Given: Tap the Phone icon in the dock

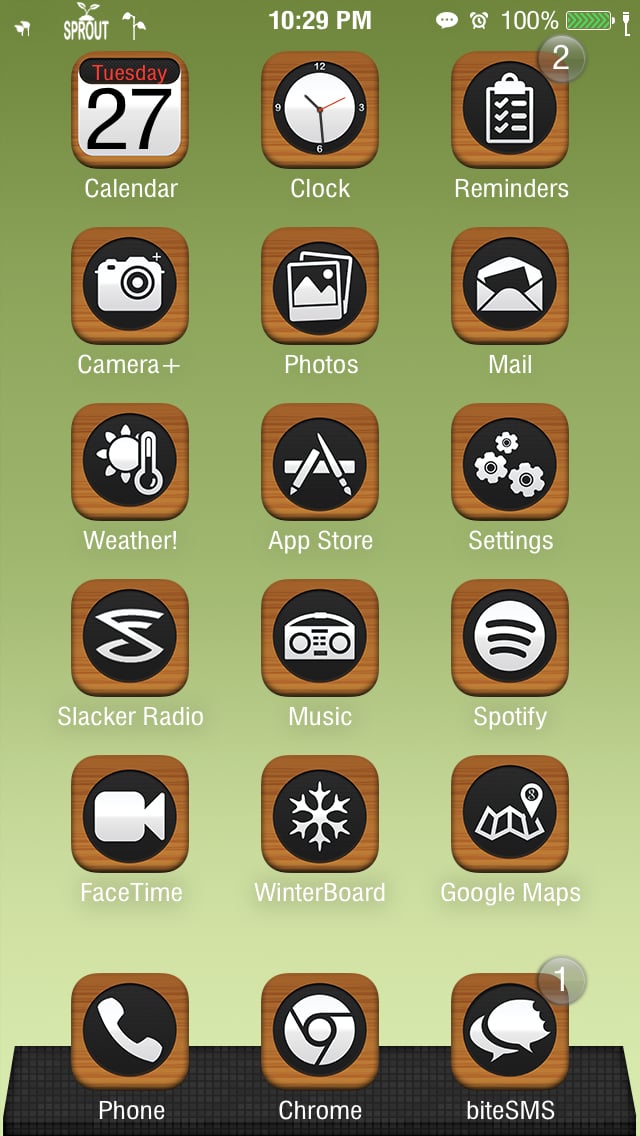Looking at the screenshot, I should pos(130,1031).
